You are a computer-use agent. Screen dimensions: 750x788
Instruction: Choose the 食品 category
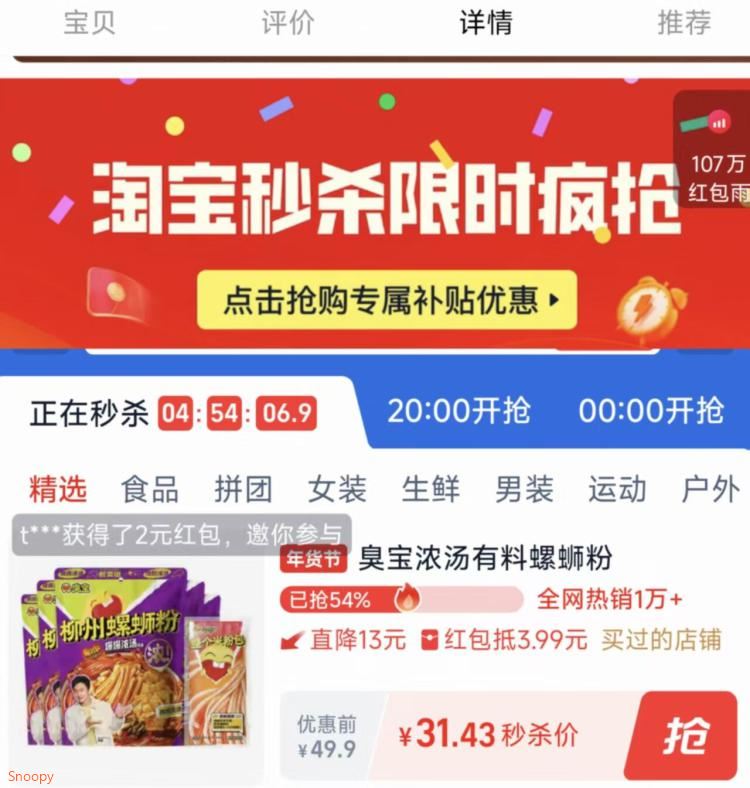tap(150, 490)
